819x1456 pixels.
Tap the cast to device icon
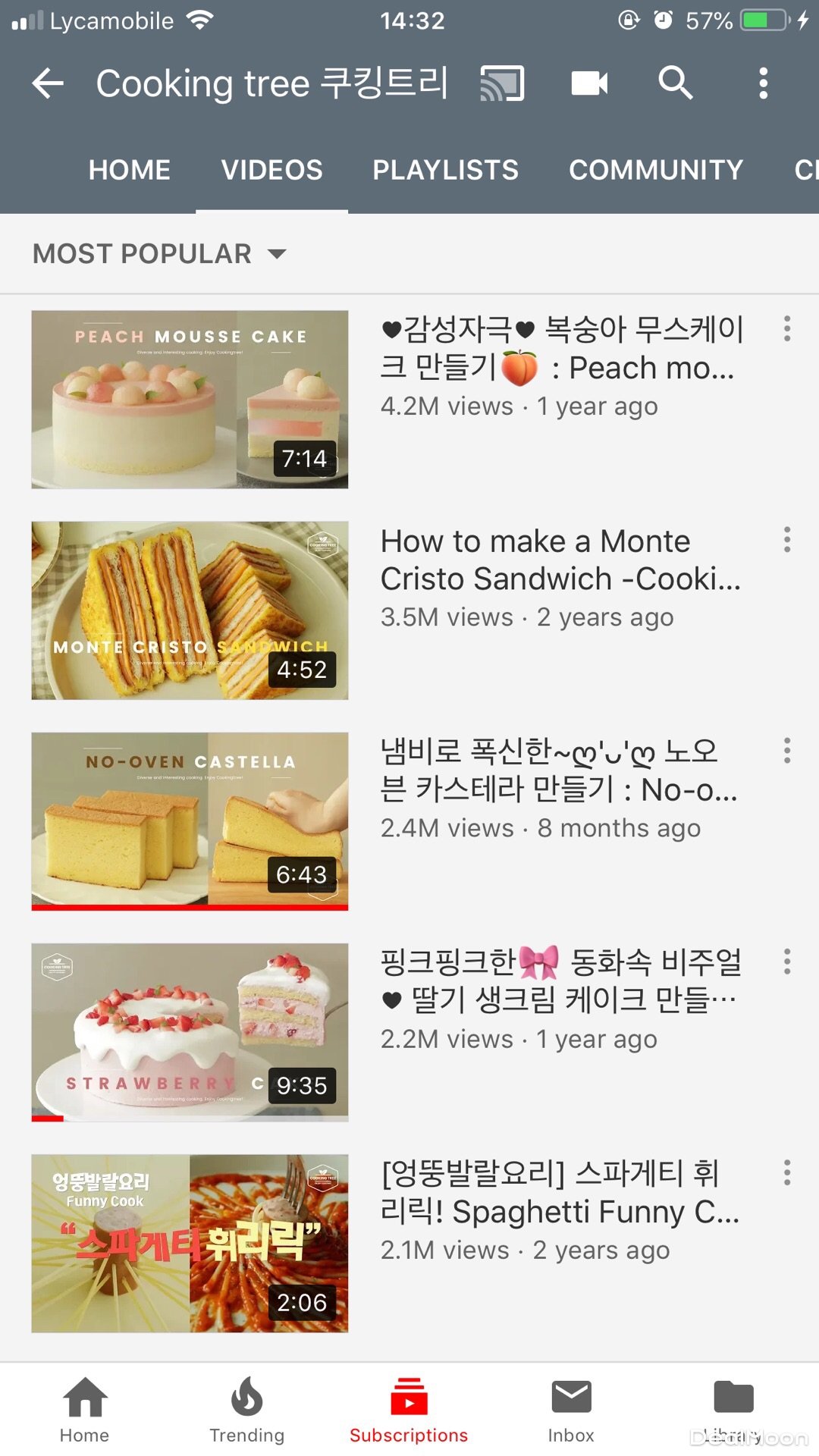[x=502, y=83]
